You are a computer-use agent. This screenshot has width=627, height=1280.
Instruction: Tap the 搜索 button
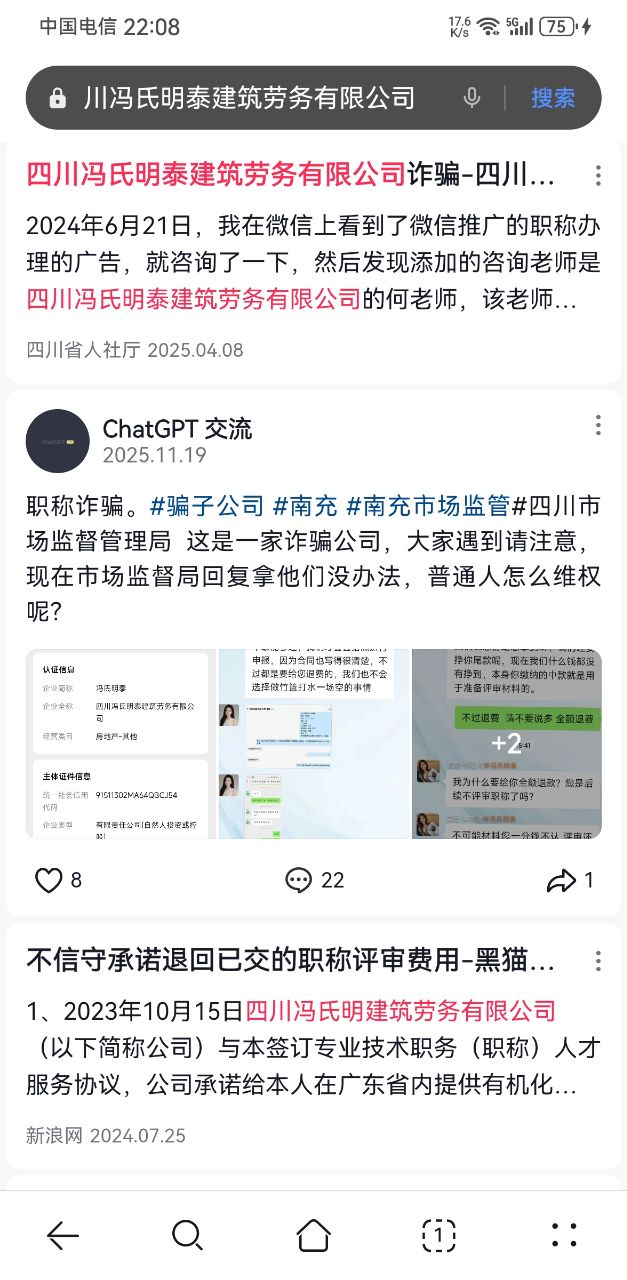click(x=552, y=98)
